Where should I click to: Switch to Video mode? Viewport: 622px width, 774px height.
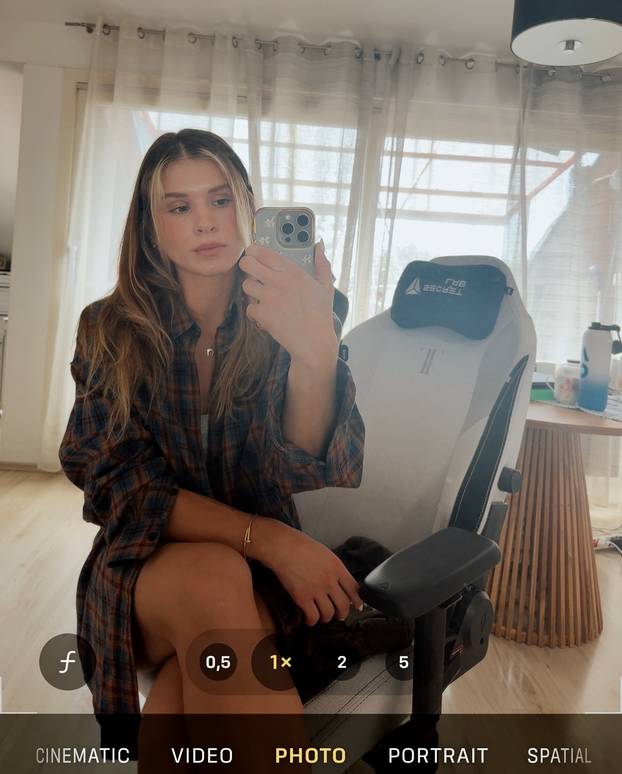point(202,755)
